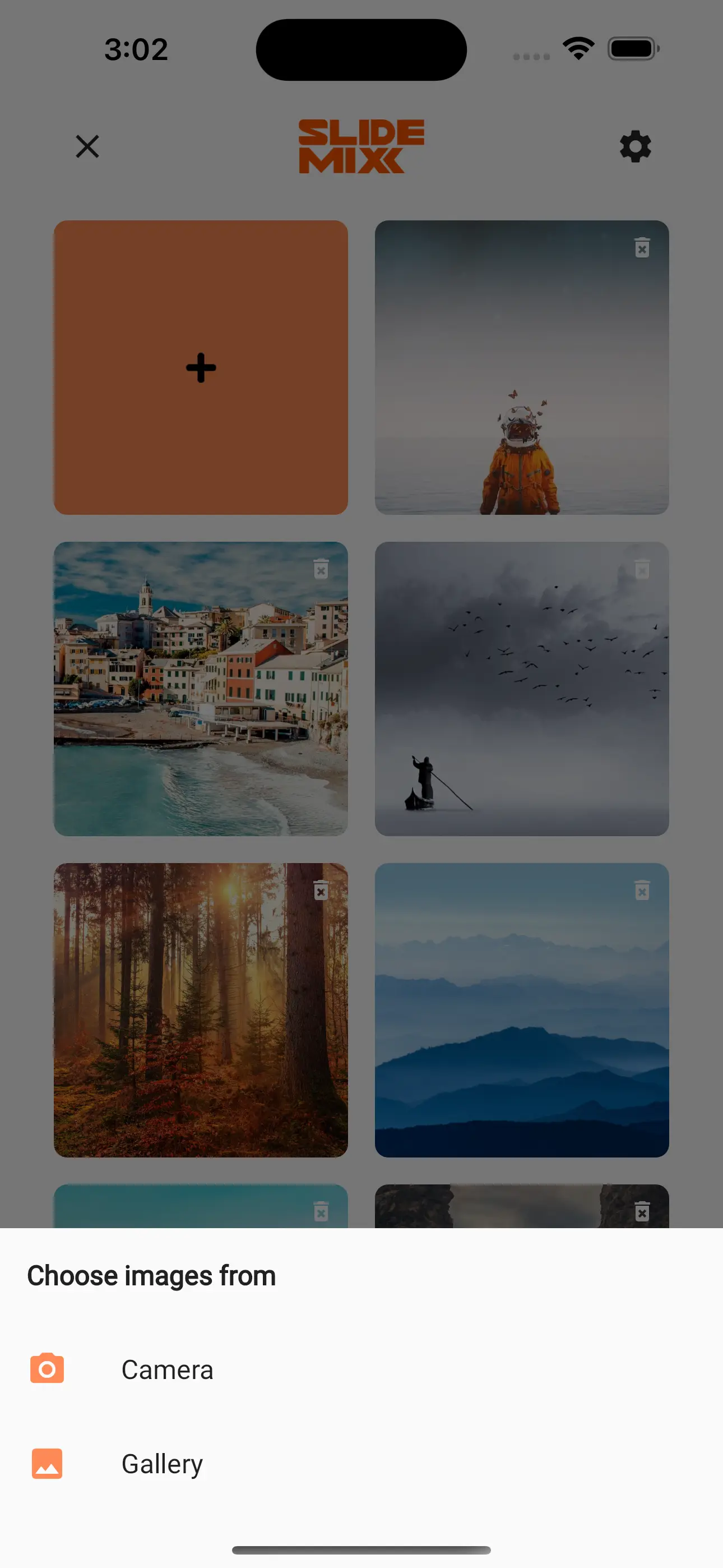The height and width of the screenshot is (1568, 723).
Task: Close the SlideMix screen with the X
Action: (x=87, y=147)
